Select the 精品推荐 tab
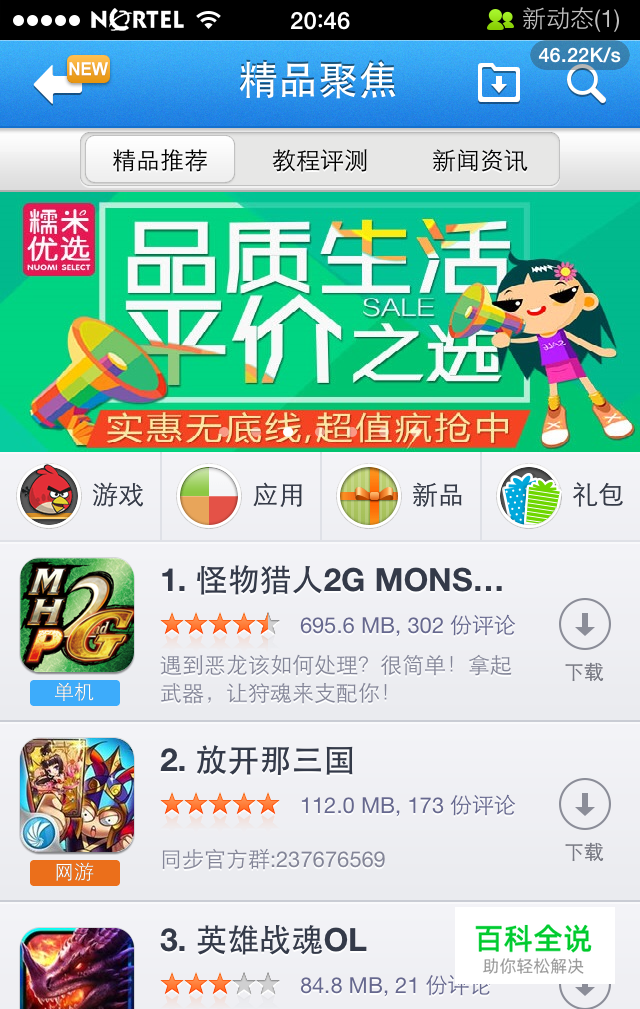Screen dimensions: 640x1009 click(x=160, y=160)
